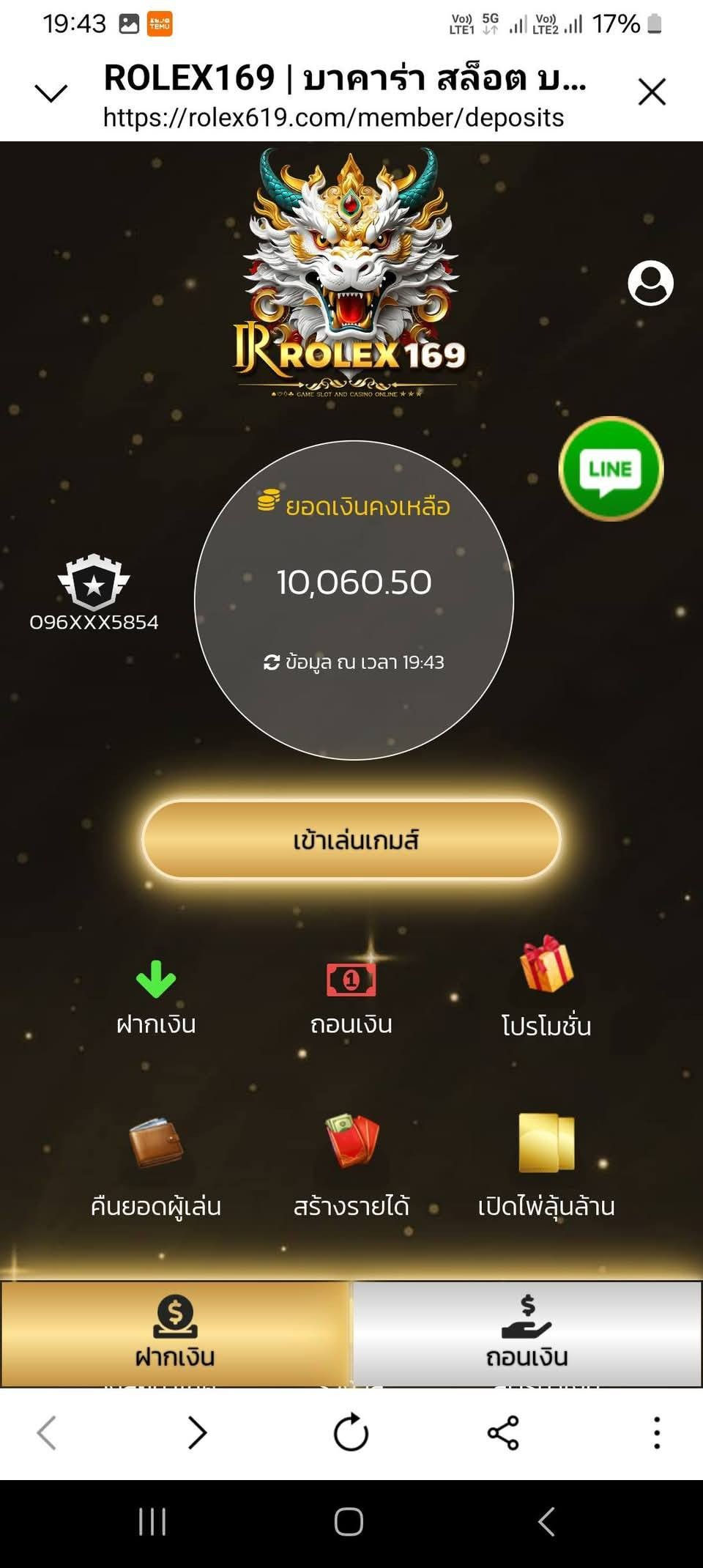
Task: Minimize the in-app browser with the down chevron
Action: tap(51, 93)
